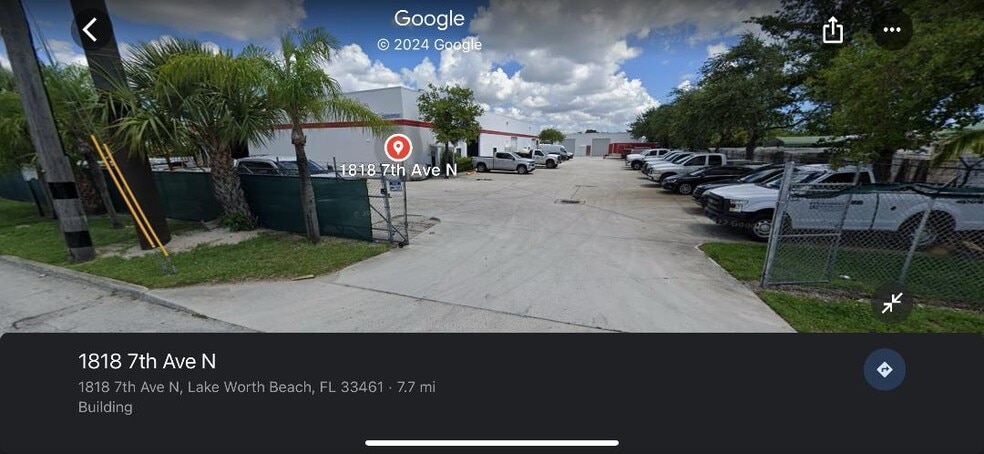The width and height of the screenshot is (984, 454).
Task: Collapse the Street View image
Action: pos(892,303)
